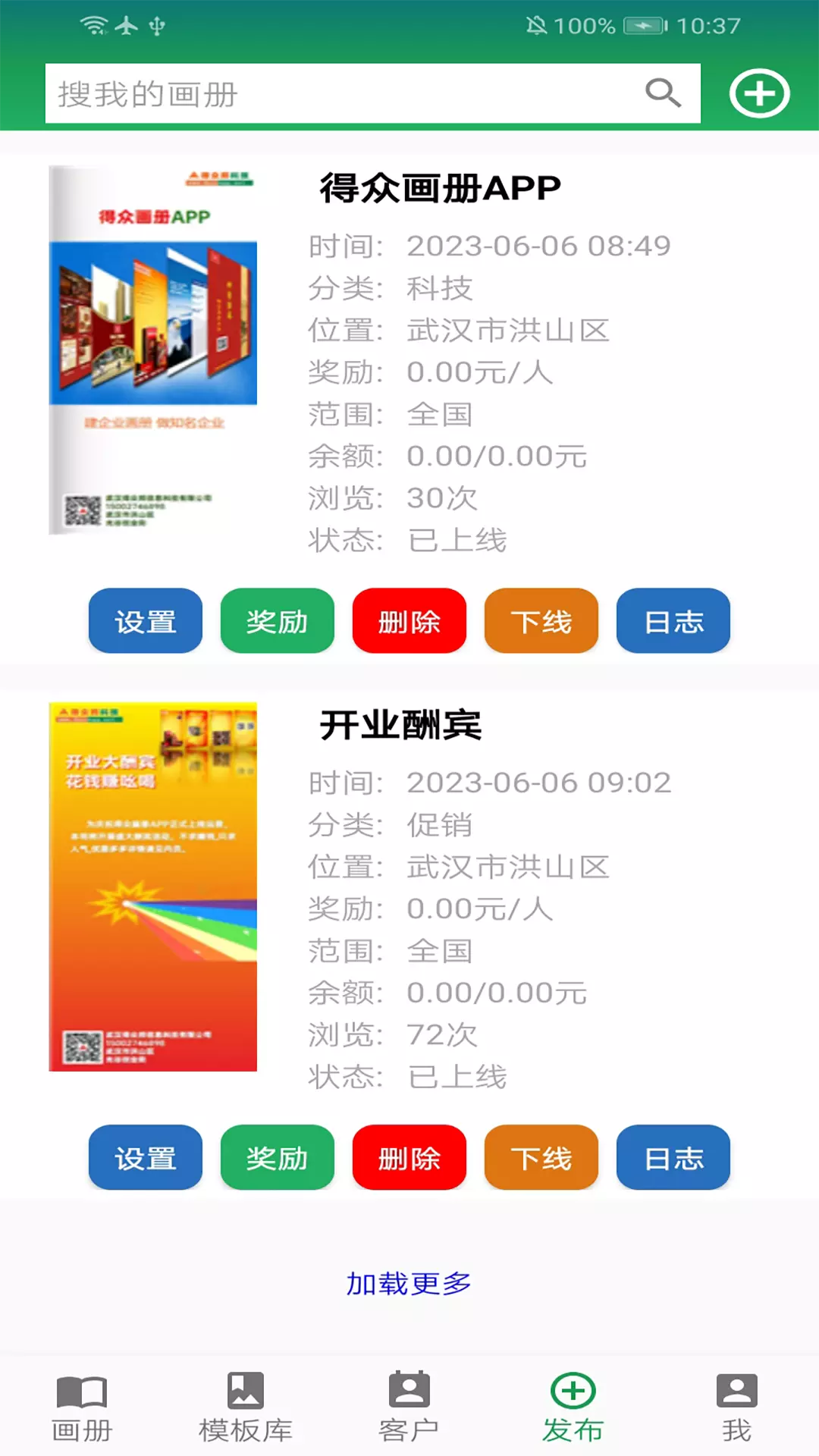Switch to the 画册 tab

point(82,1407)
